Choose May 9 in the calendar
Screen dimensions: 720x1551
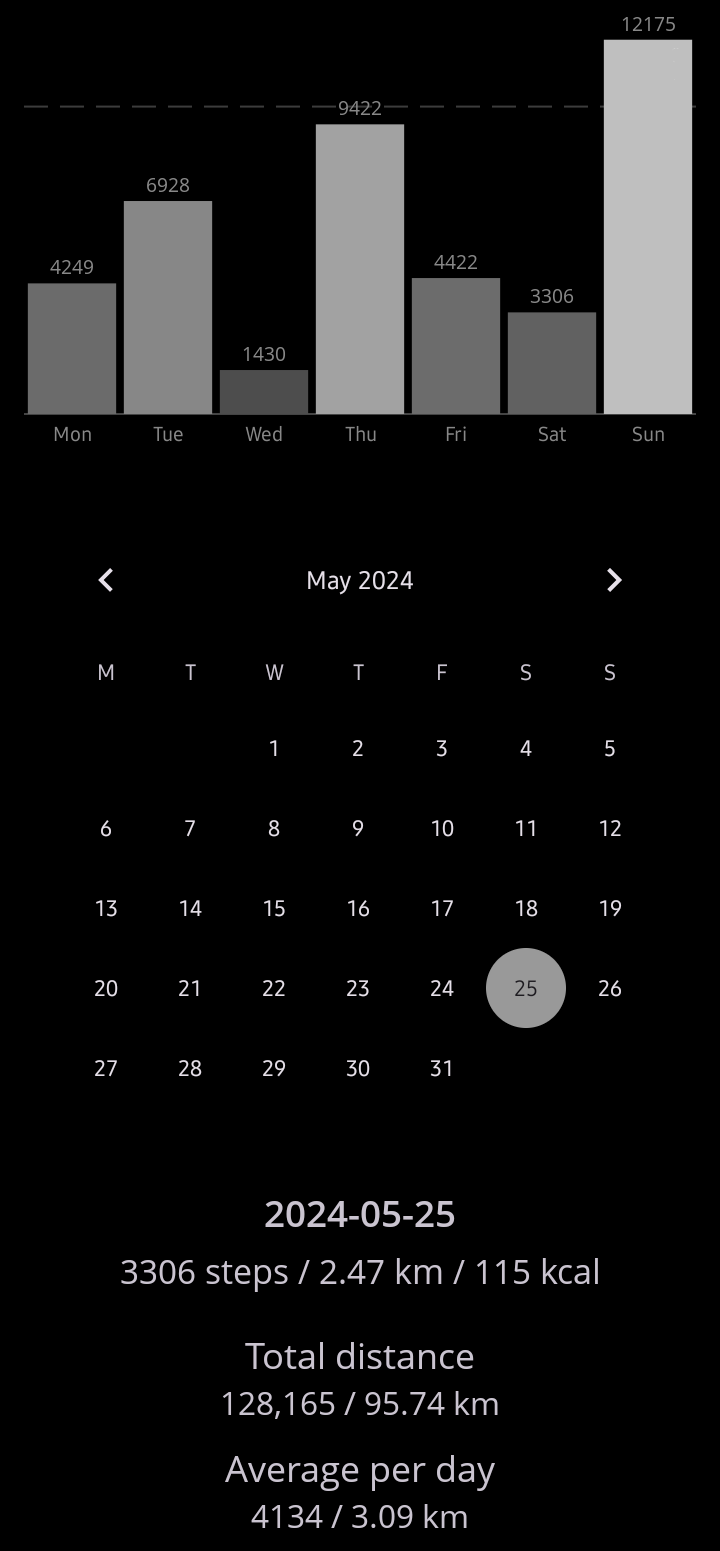click(x=358, y=828)
